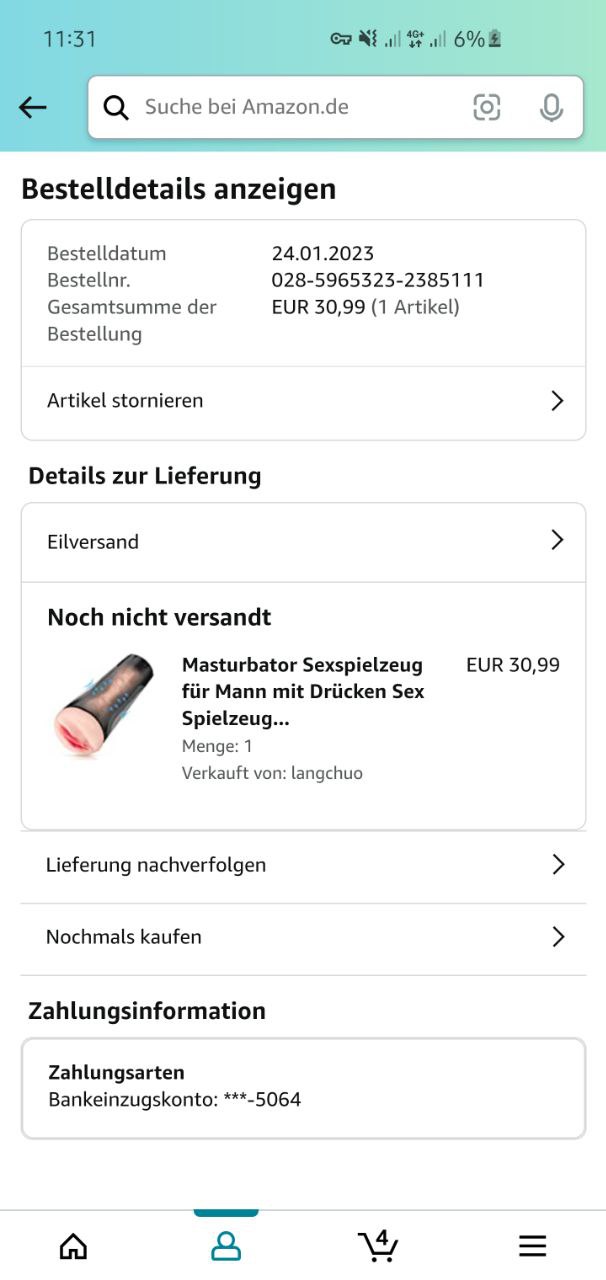
Task: Switch to the Home tab
Action: click(73, 1246)
